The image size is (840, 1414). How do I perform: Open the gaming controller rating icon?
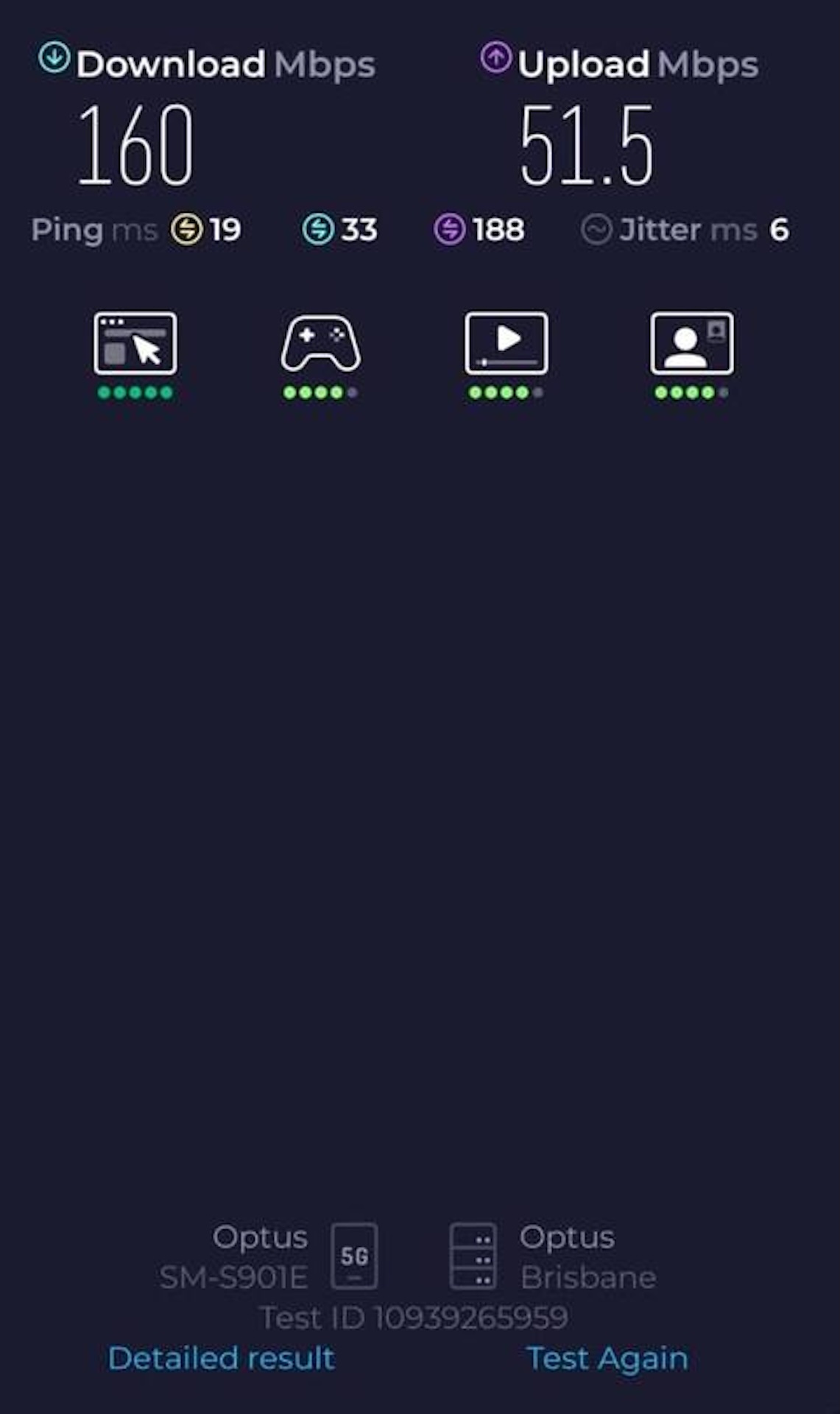click(x=320, y=344)
